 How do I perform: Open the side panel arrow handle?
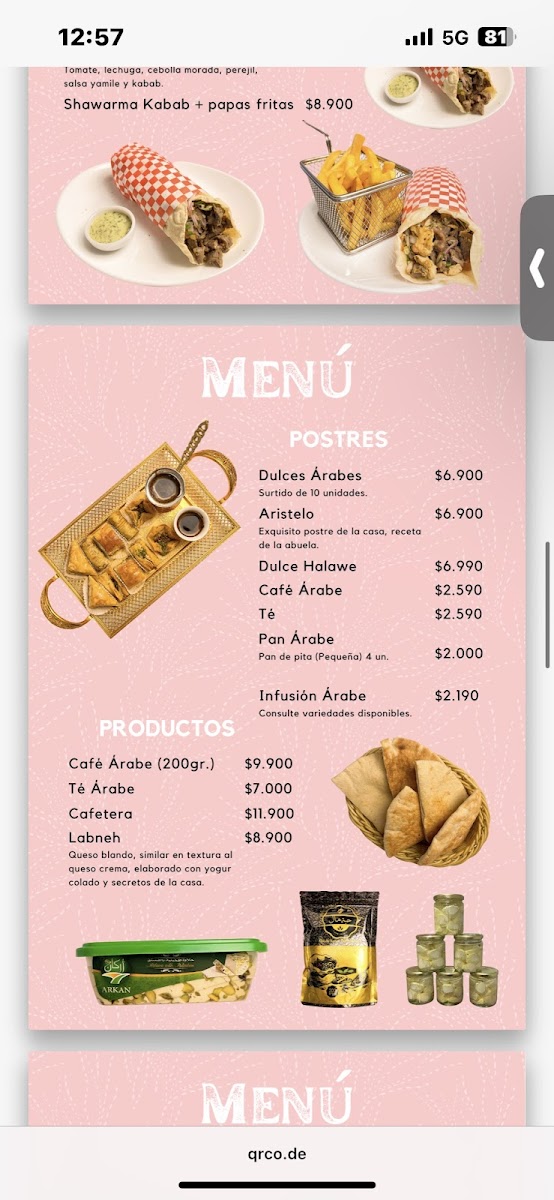538,268
